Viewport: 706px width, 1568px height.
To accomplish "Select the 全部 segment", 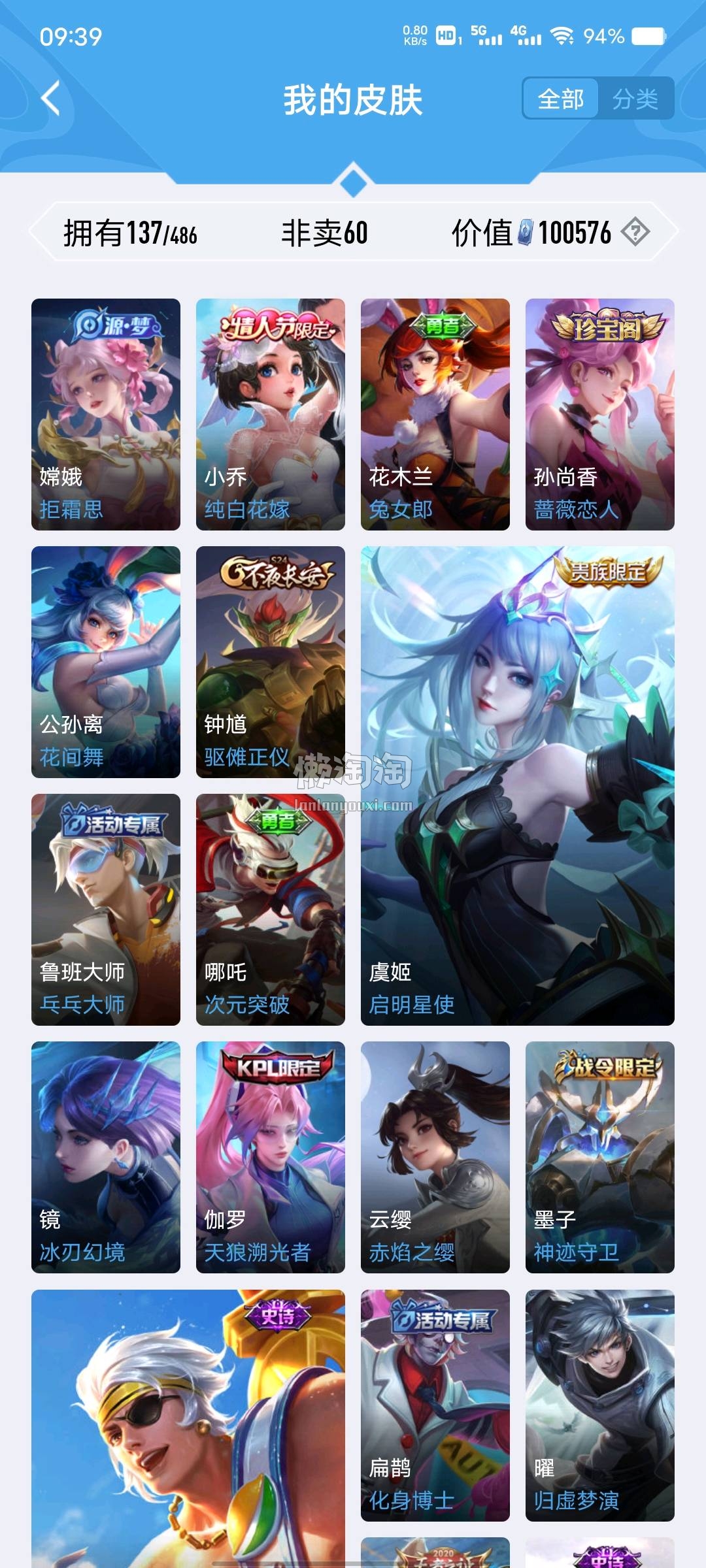I will [x=560, y=99].
